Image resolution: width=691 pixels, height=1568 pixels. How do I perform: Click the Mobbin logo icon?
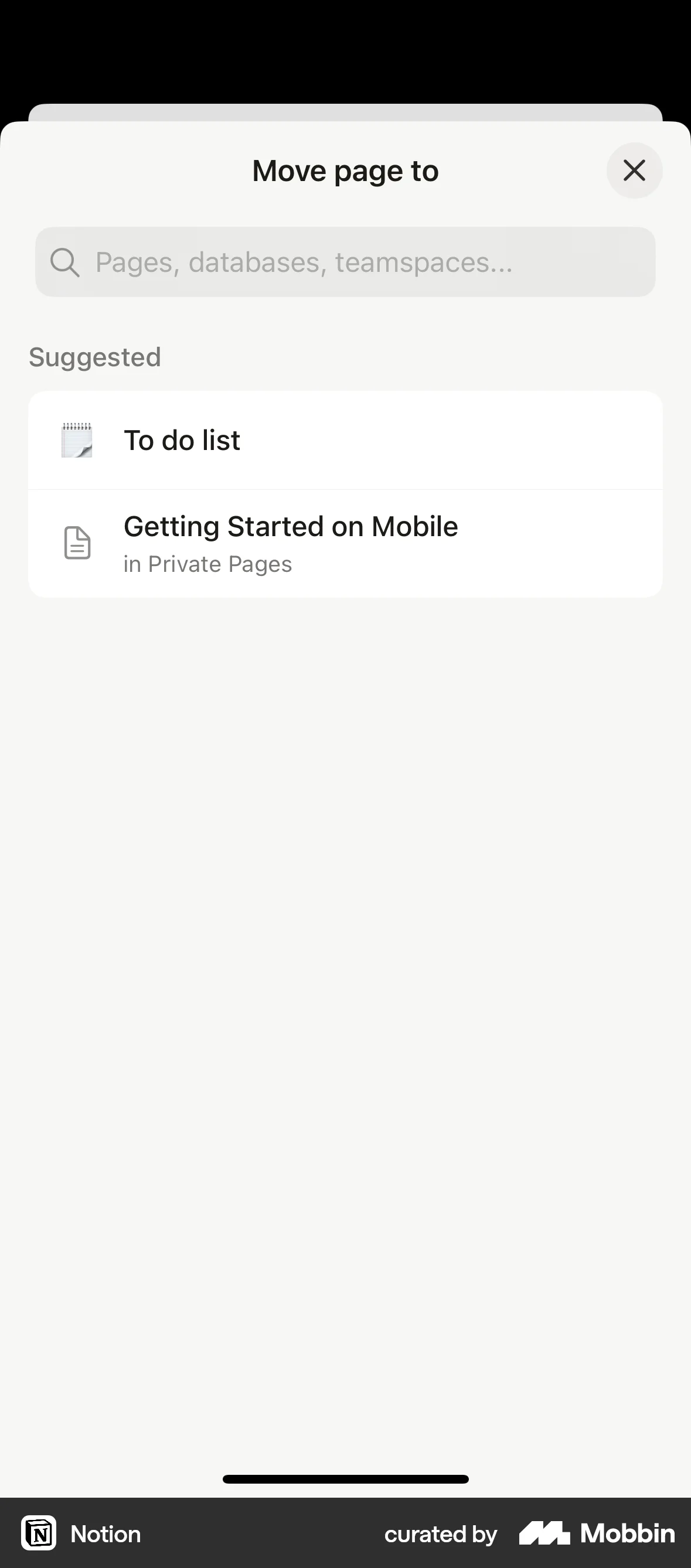[544, 1533]
